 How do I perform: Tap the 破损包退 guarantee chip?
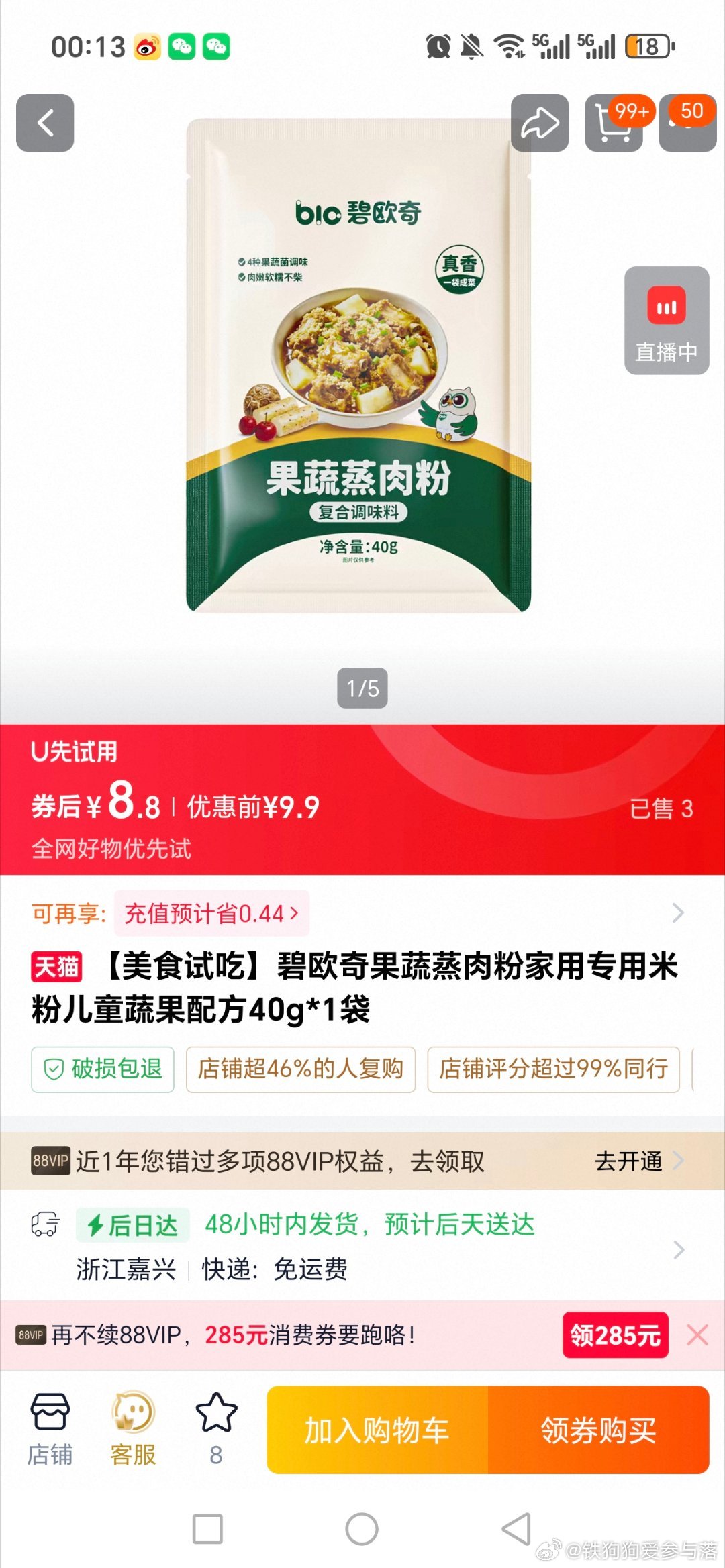[x=103, y=1069]
